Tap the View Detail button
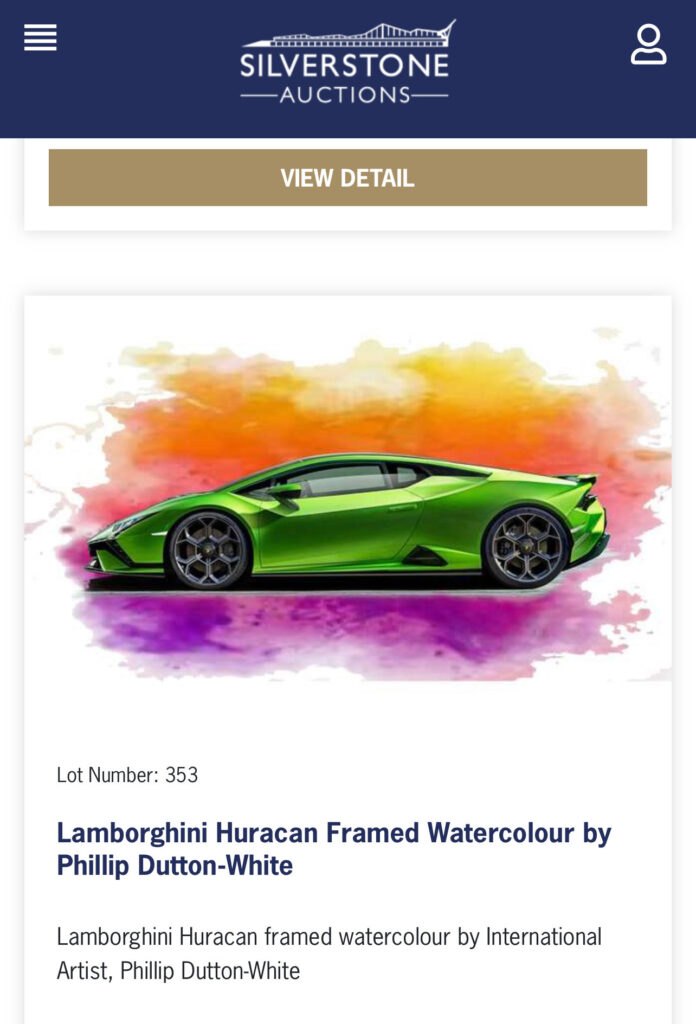Viewport: 696px width, 1024px height. [x=347, y=178]
